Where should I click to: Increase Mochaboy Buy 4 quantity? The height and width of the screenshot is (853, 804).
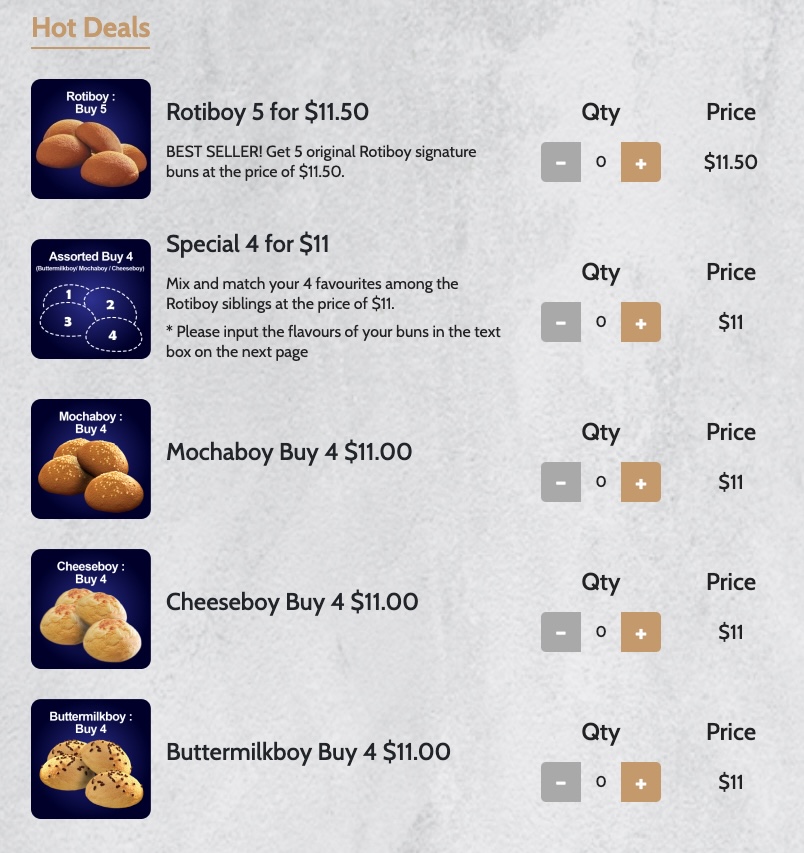tap(640, 482)
